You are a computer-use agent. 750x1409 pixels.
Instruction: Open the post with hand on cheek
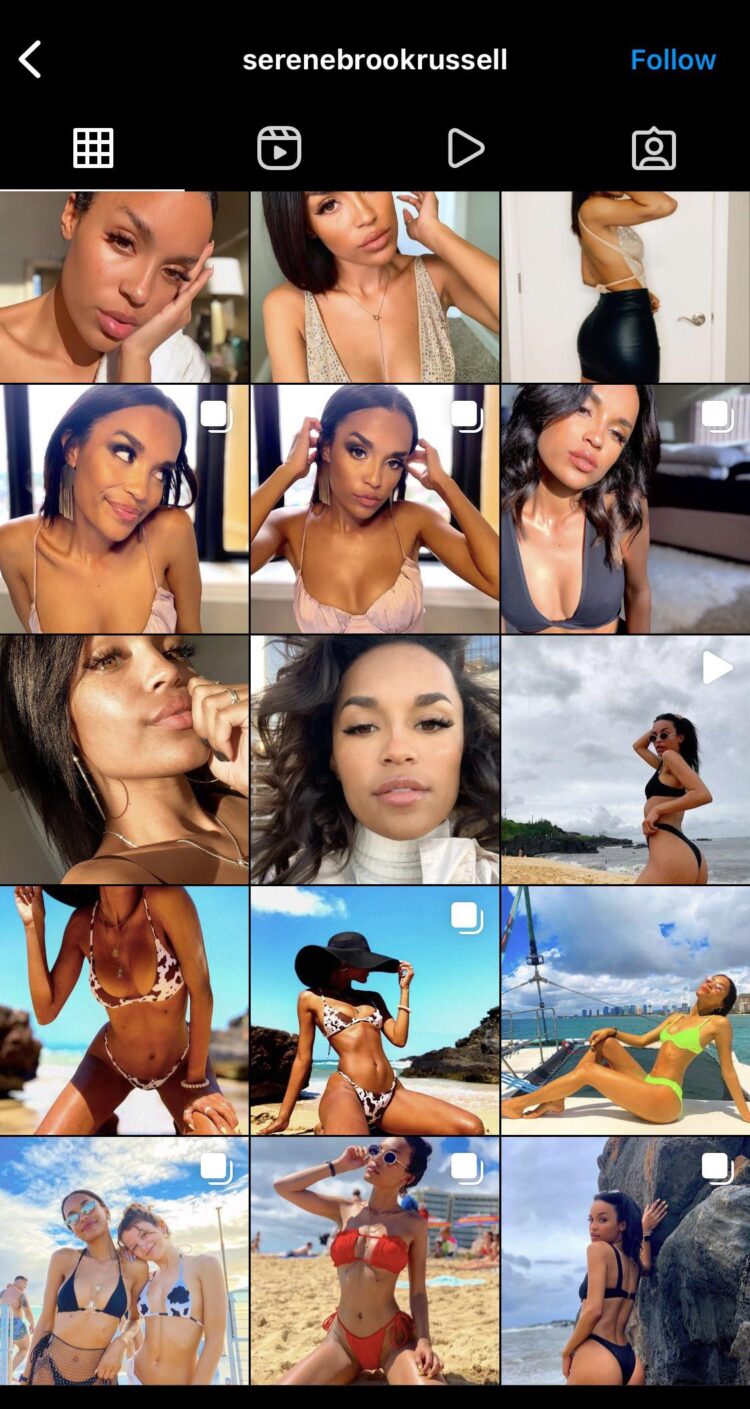point(124,287)
